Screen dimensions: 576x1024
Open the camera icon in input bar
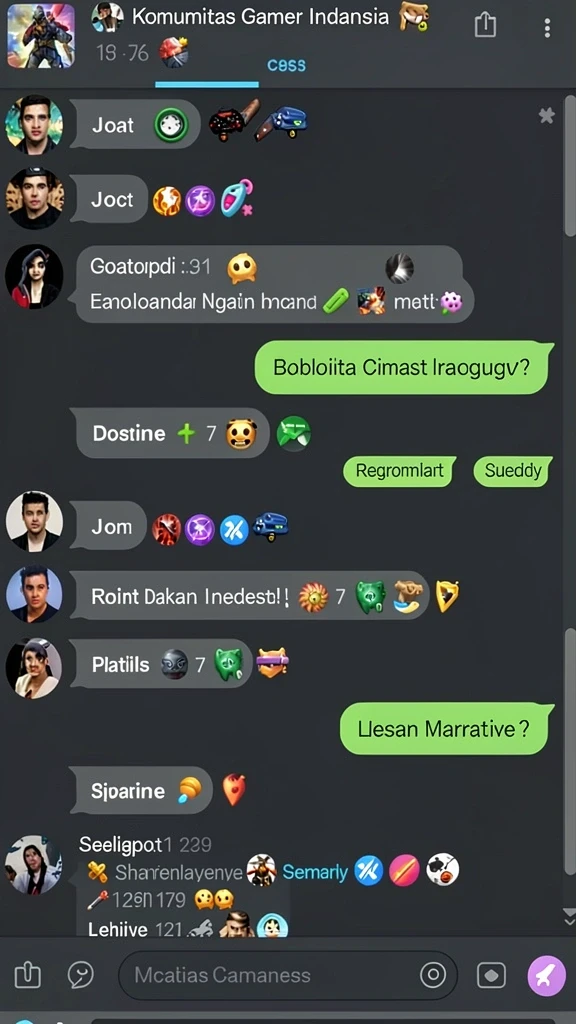click(x=491, y=976)
